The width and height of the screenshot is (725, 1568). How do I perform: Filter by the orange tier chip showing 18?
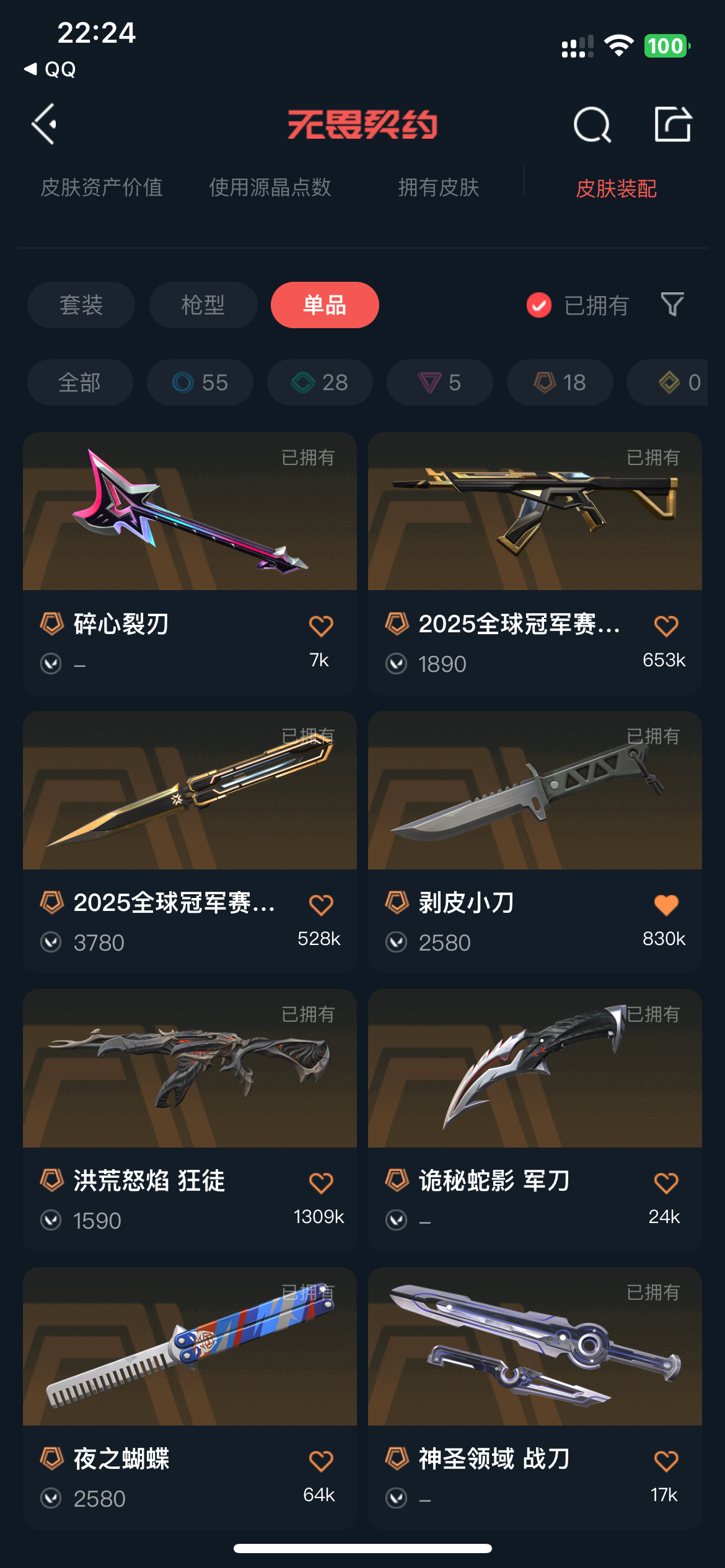coord(560,383)
